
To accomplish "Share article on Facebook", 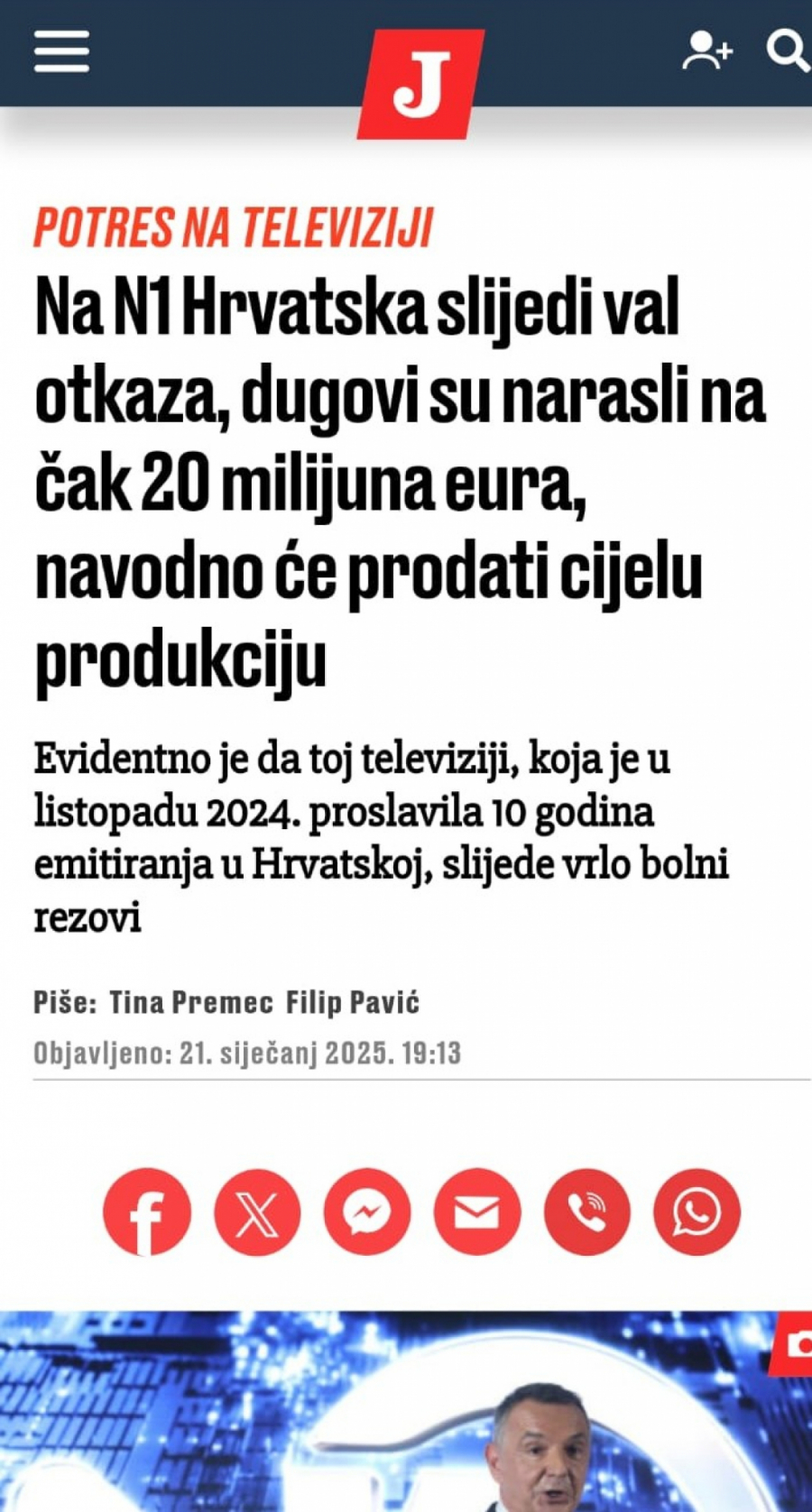I will point(147,1212).
